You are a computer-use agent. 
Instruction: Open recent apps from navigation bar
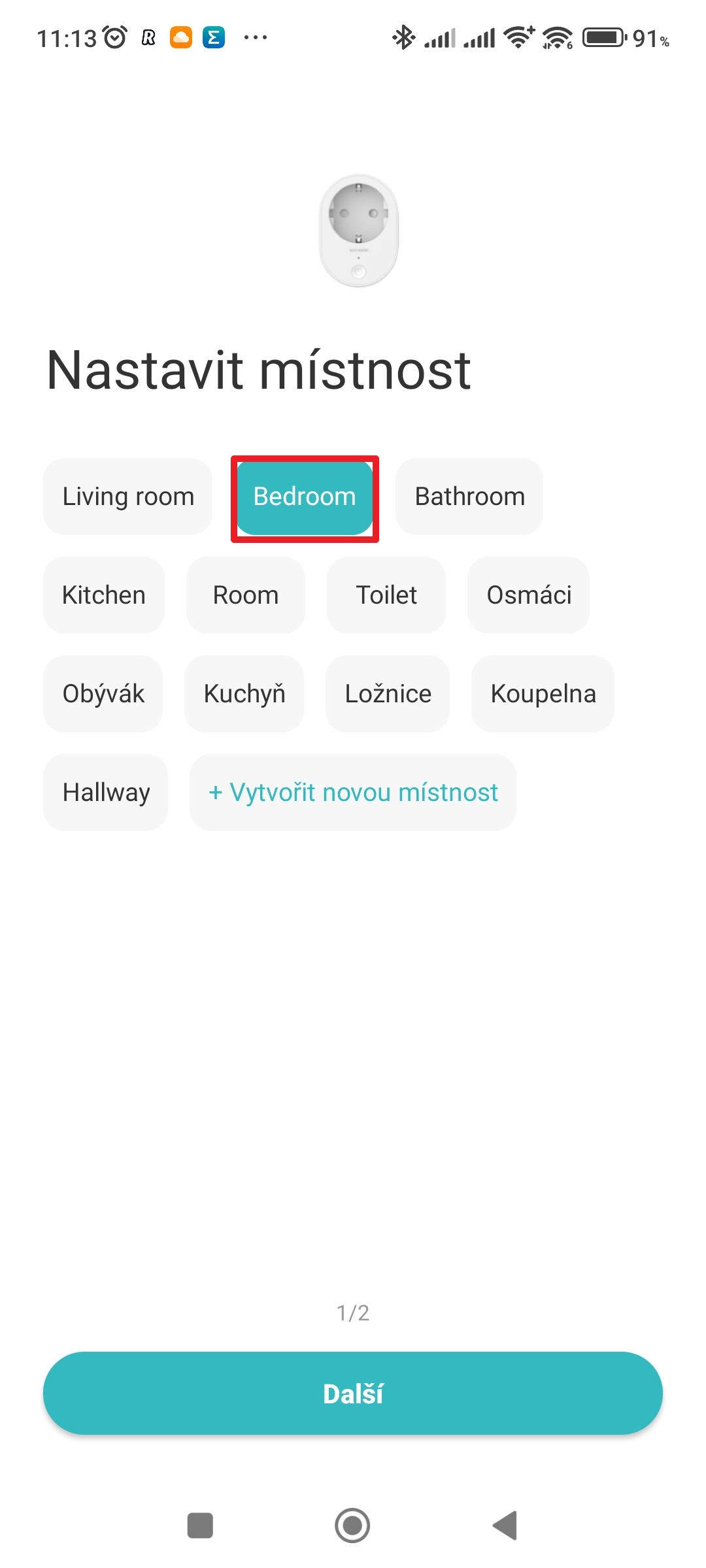coord(200,1526)
